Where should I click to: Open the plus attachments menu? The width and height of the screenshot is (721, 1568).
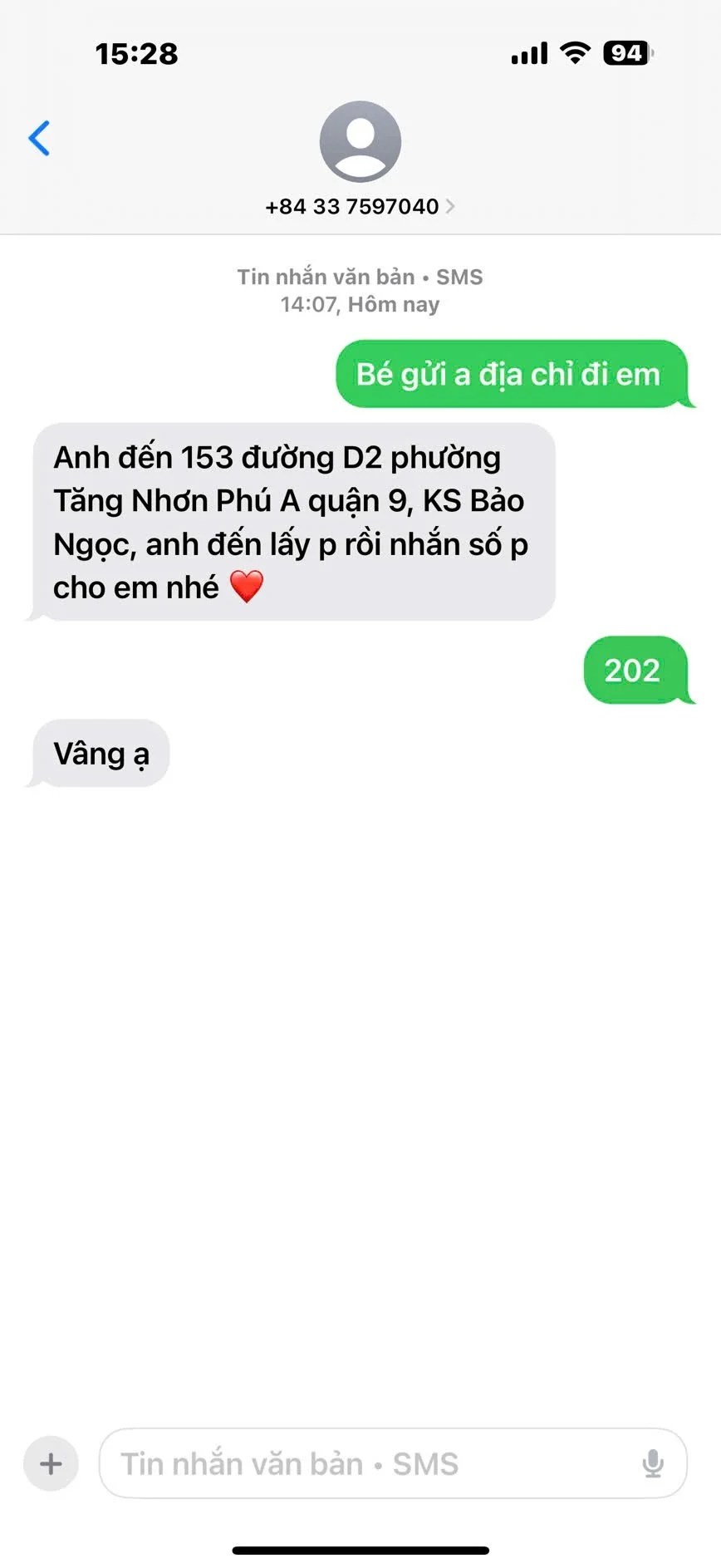51,1463
